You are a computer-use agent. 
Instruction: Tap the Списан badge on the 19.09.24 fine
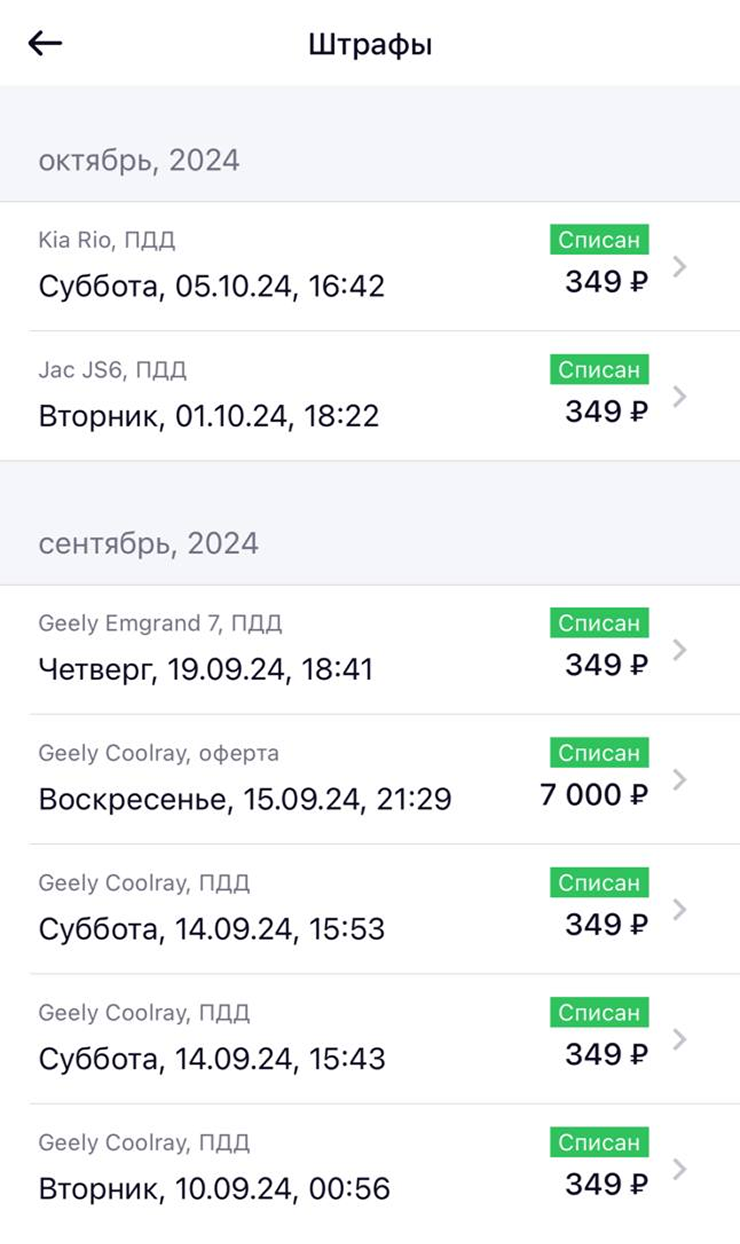(x=599, y=623)
